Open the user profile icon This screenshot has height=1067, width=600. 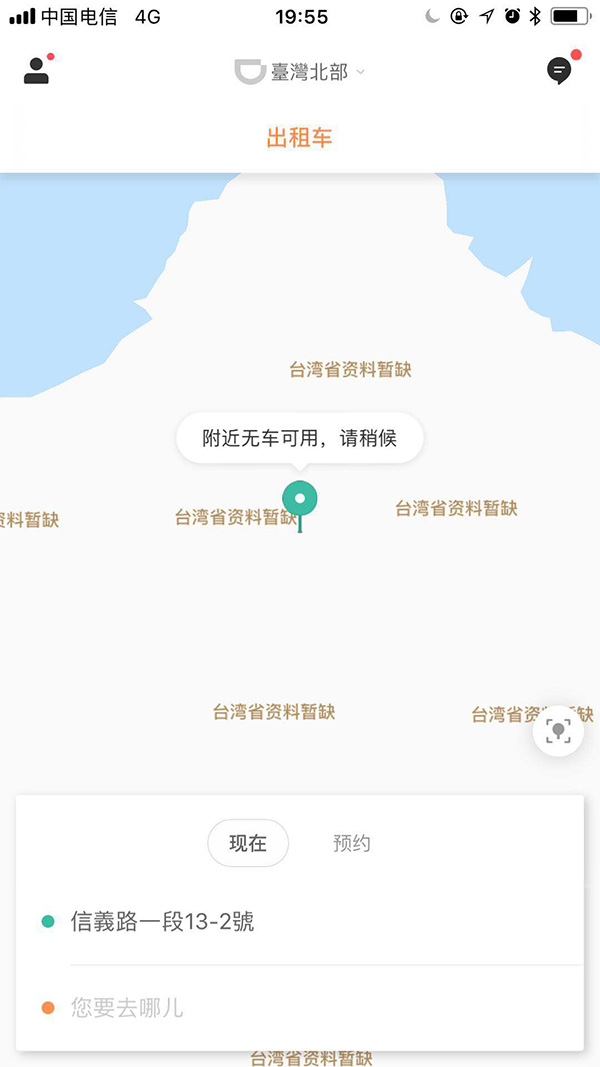point(37,70)
